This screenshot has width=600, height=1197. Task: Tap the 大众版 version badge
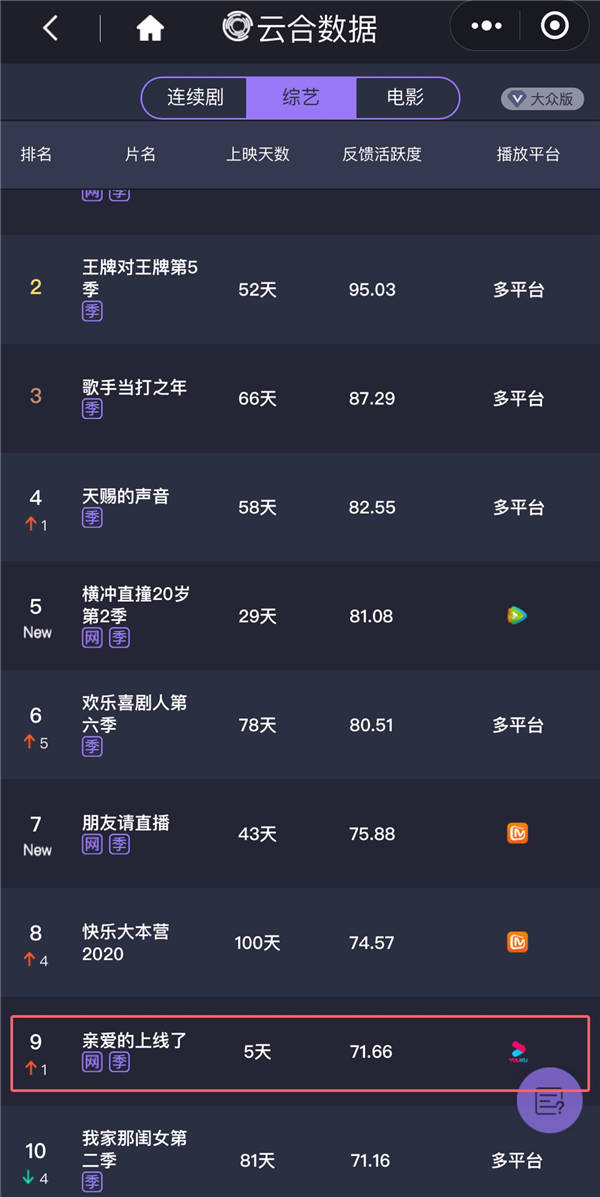tap(542, 98)
